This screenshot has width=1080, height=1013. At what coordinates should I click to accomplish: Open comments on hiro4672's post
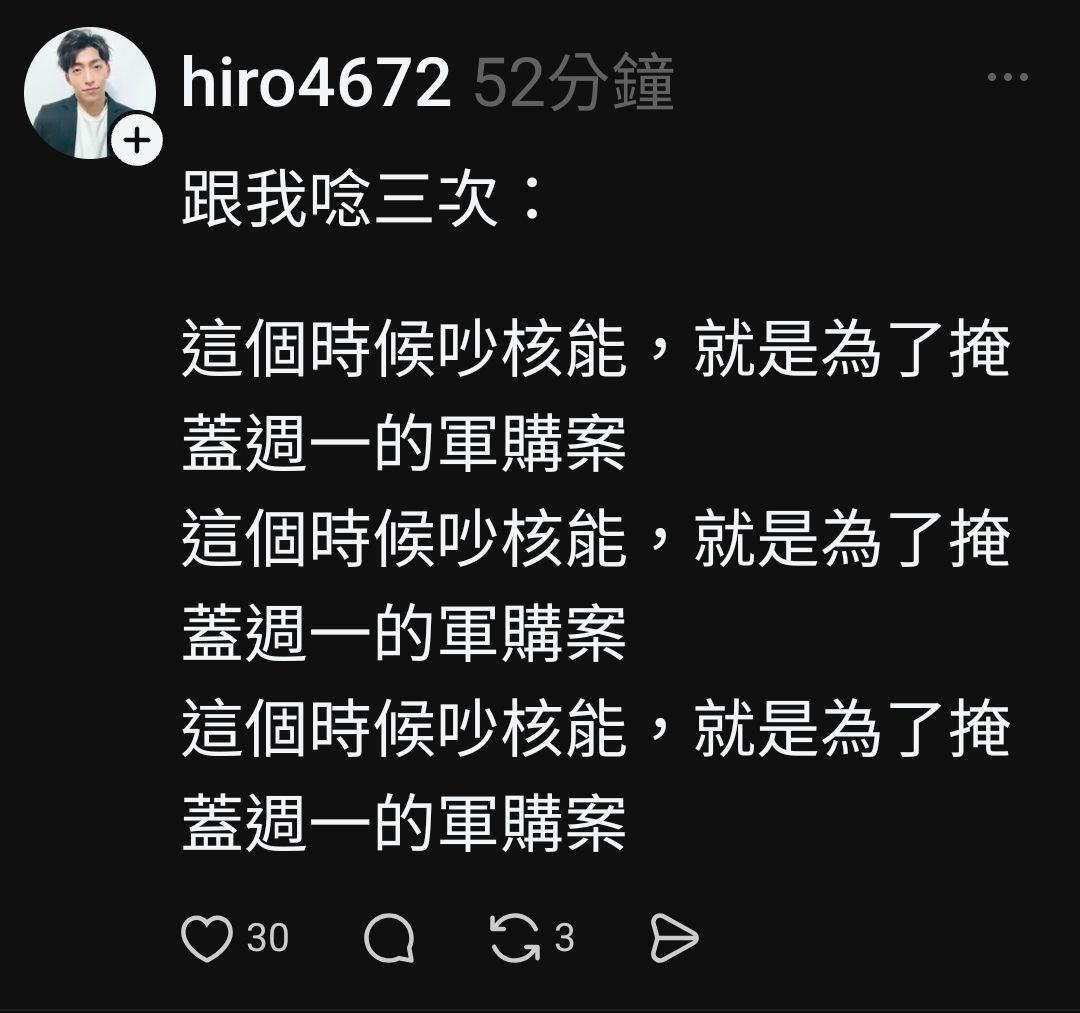pos(389,938)
